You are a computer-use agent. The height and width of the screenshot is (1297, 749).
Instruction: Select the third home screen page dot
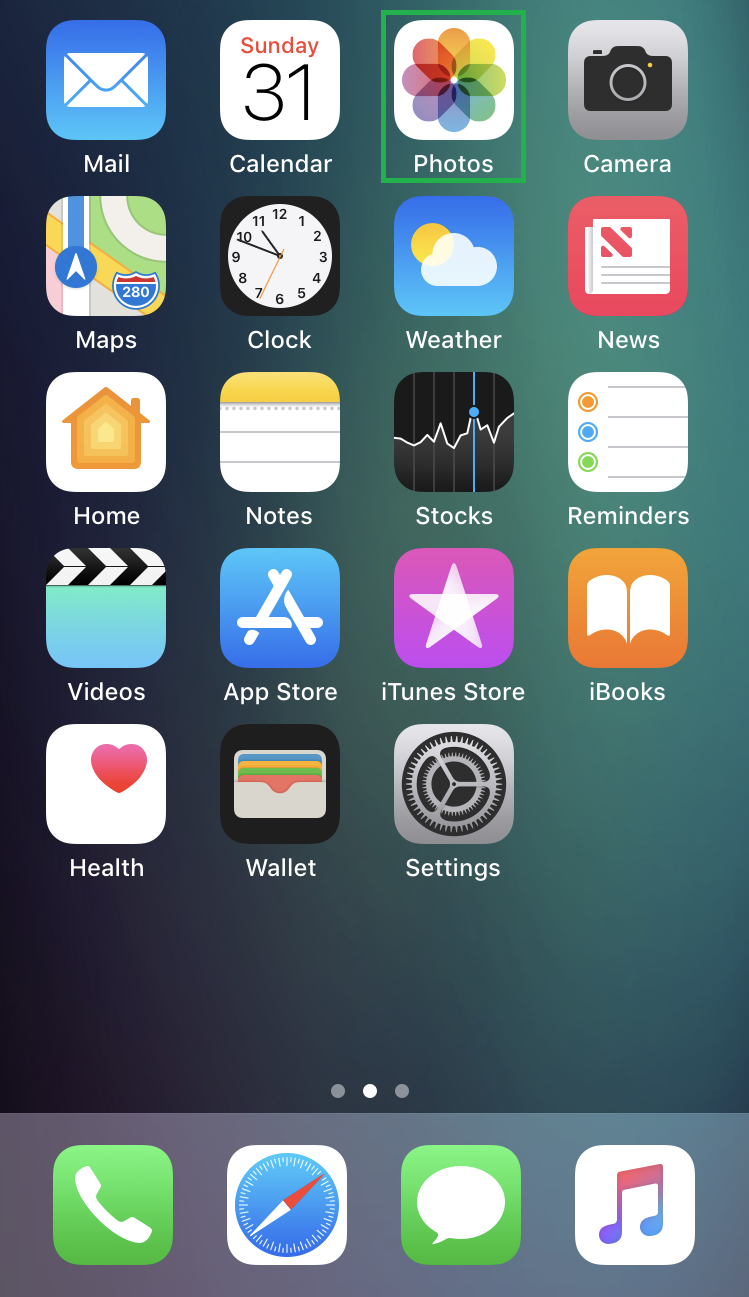[402, 1091]
